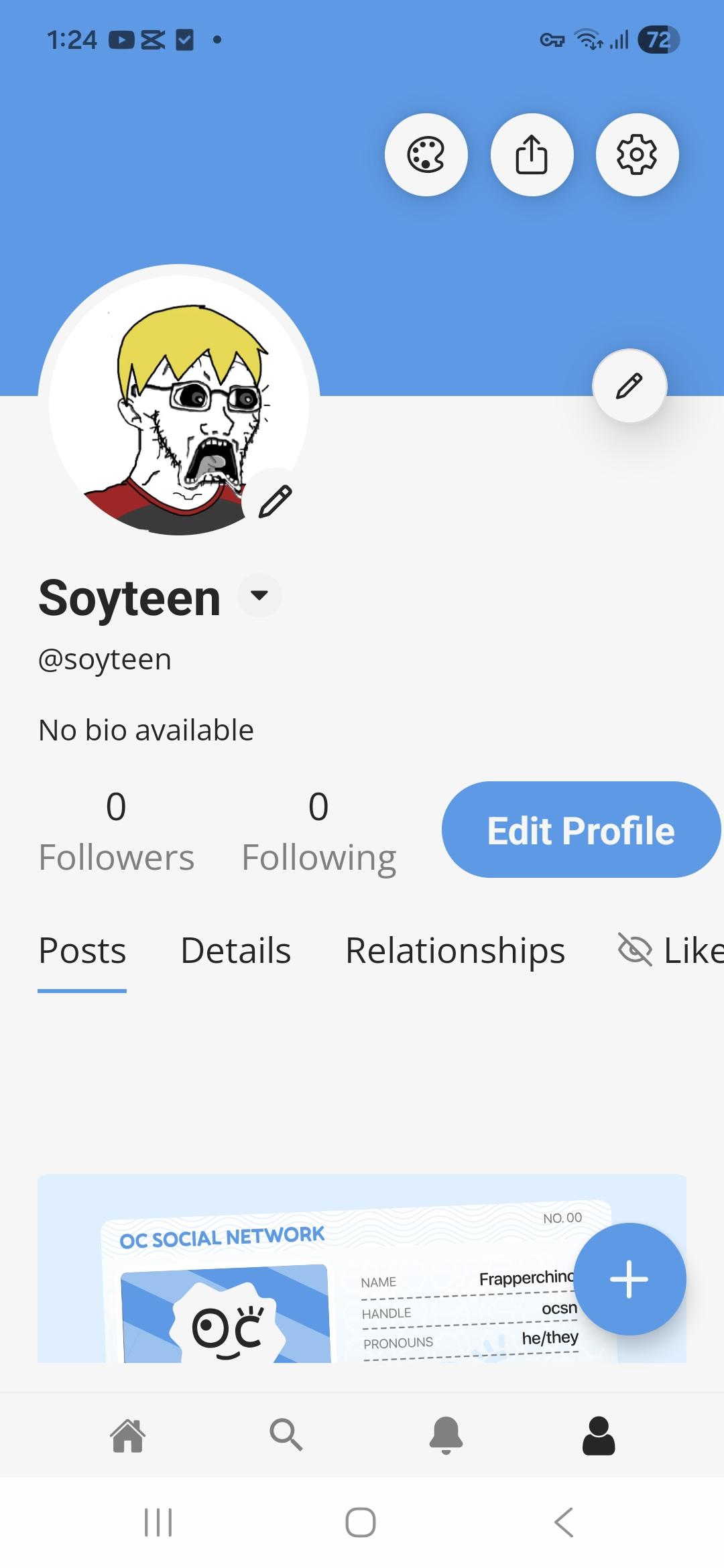Viewport: 724px width, 1568px height.
Task: Go to the home feed
Action: [x=128, y=1435]
